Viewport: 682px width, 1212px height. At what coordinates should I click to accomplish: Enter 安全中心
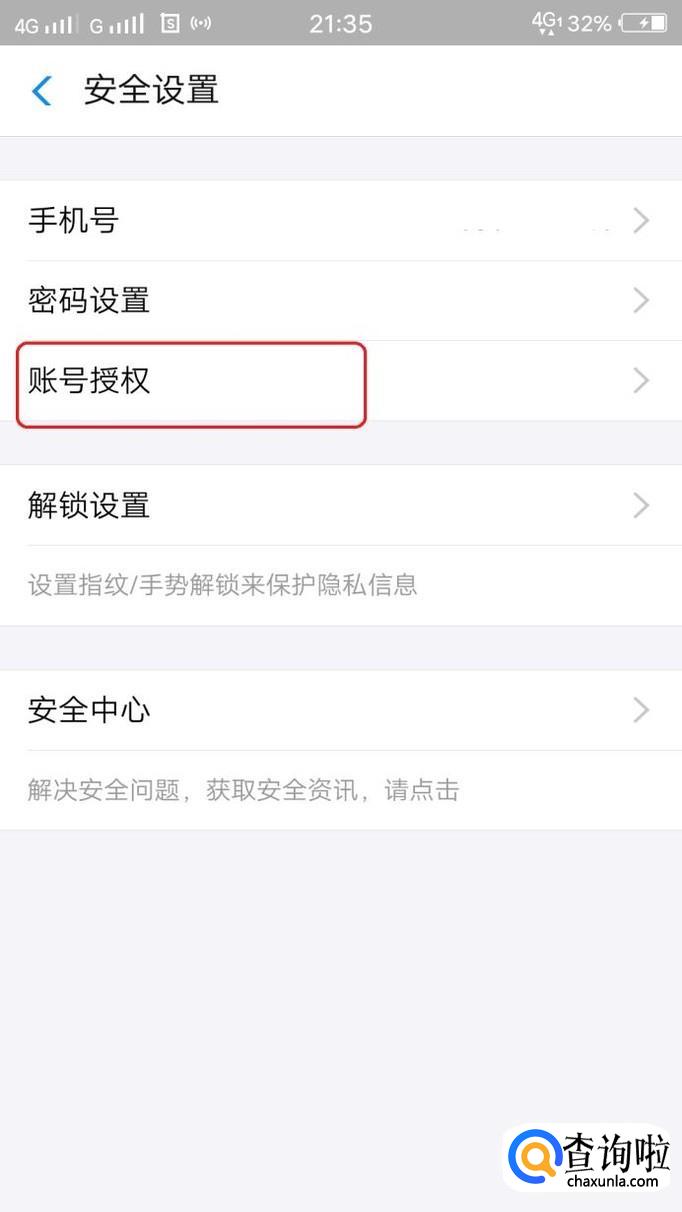(341, 710)
